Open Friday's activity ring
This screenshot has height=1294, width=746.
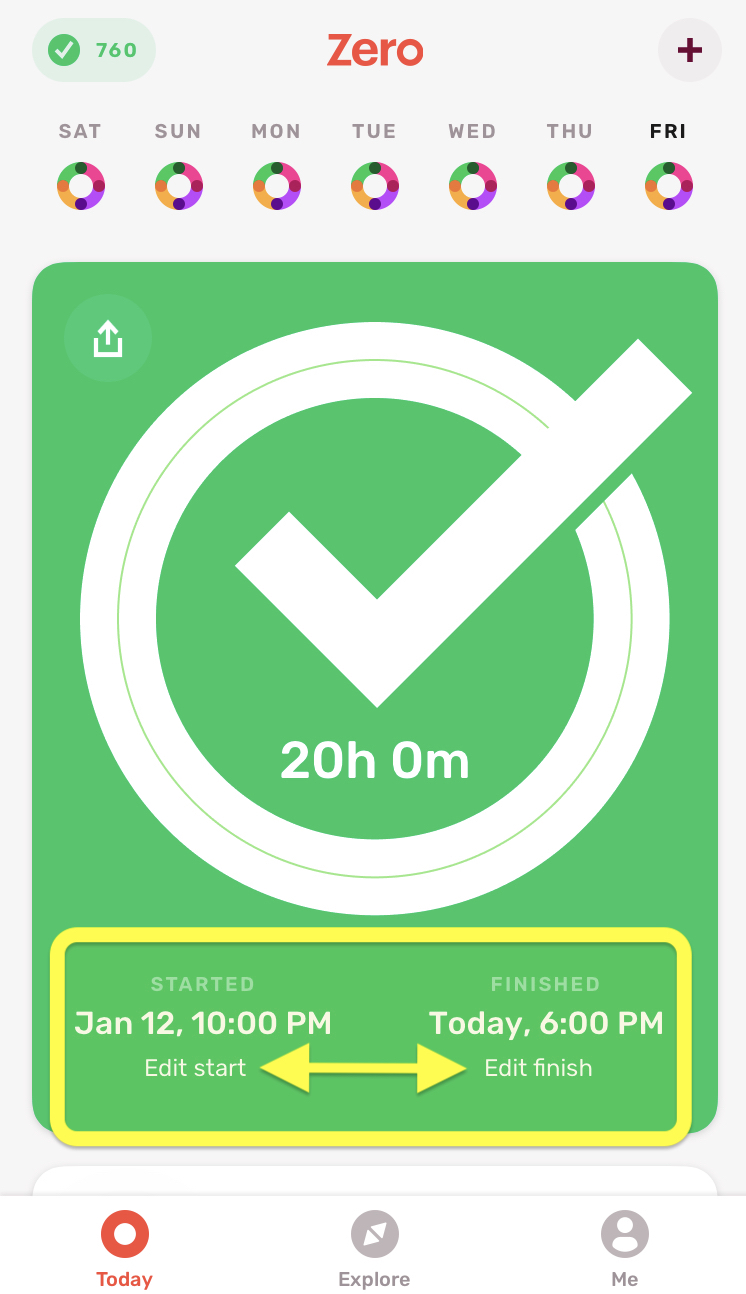pyautogui.click(x=669, y=186)
